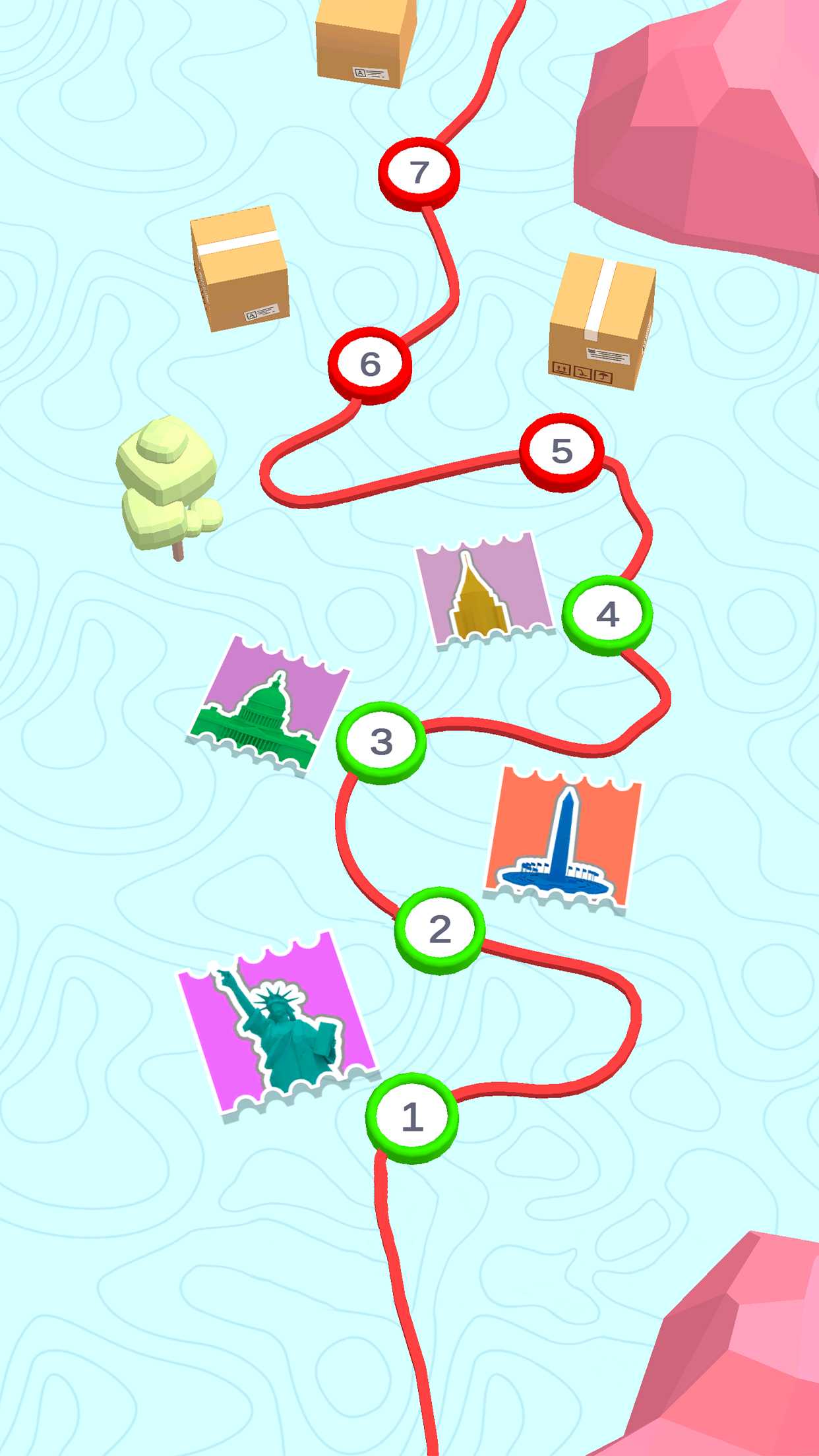Open level 7 node
Viewport: 819px width, 1456px height.
tap(419, 173)
